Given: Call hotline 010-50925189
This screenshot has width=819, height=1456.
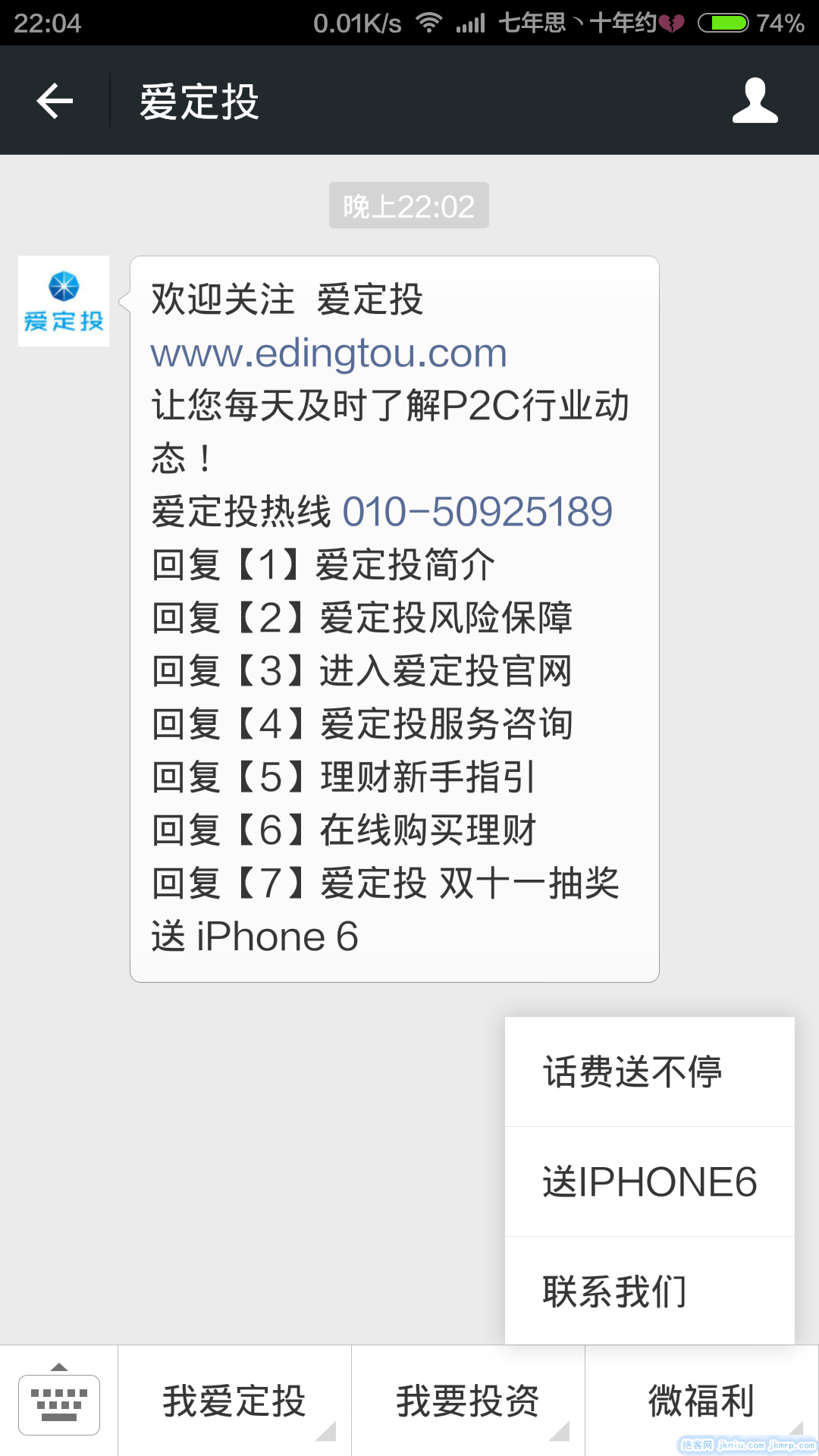Looking at the screenshot, I should coord(477,512).
